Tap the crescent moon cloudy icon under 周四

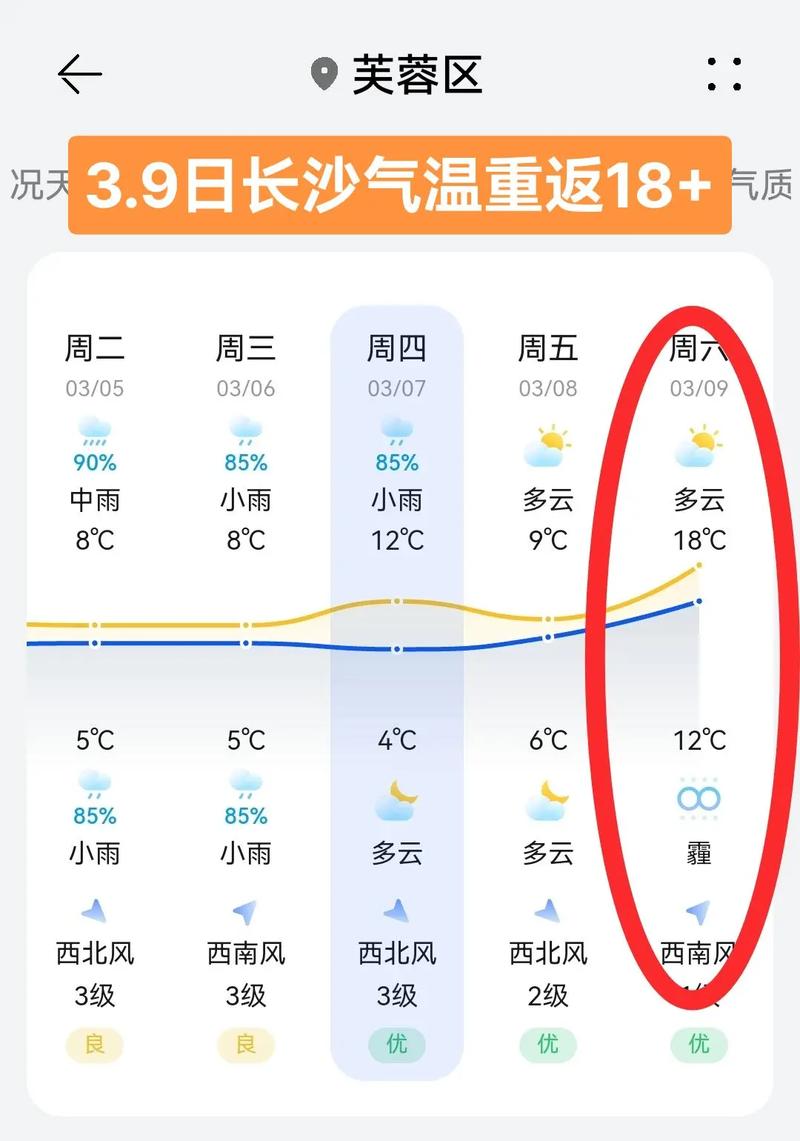[396, 797]
